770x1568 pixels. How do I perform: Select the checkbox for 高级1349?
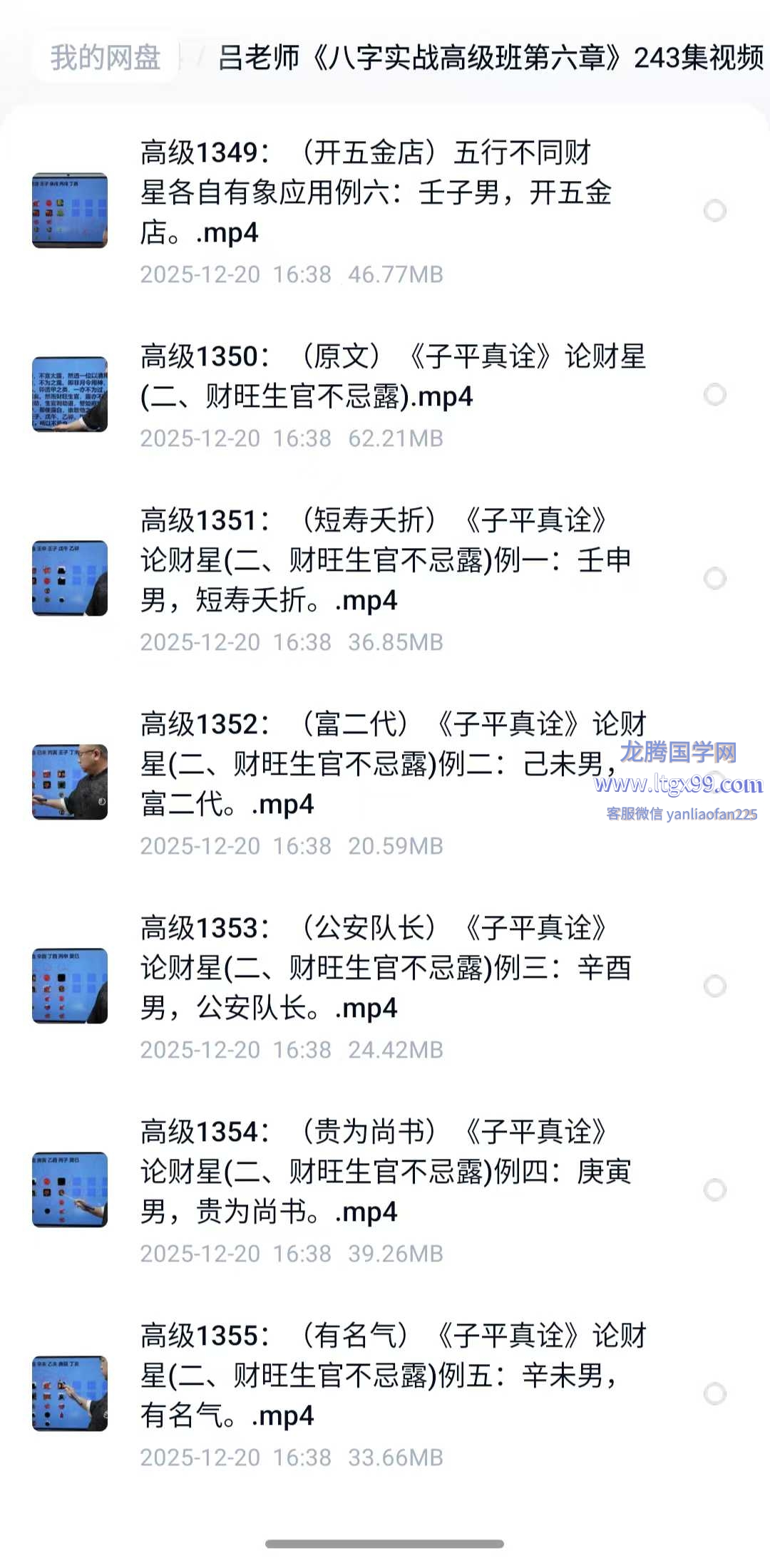coord(714,210)
